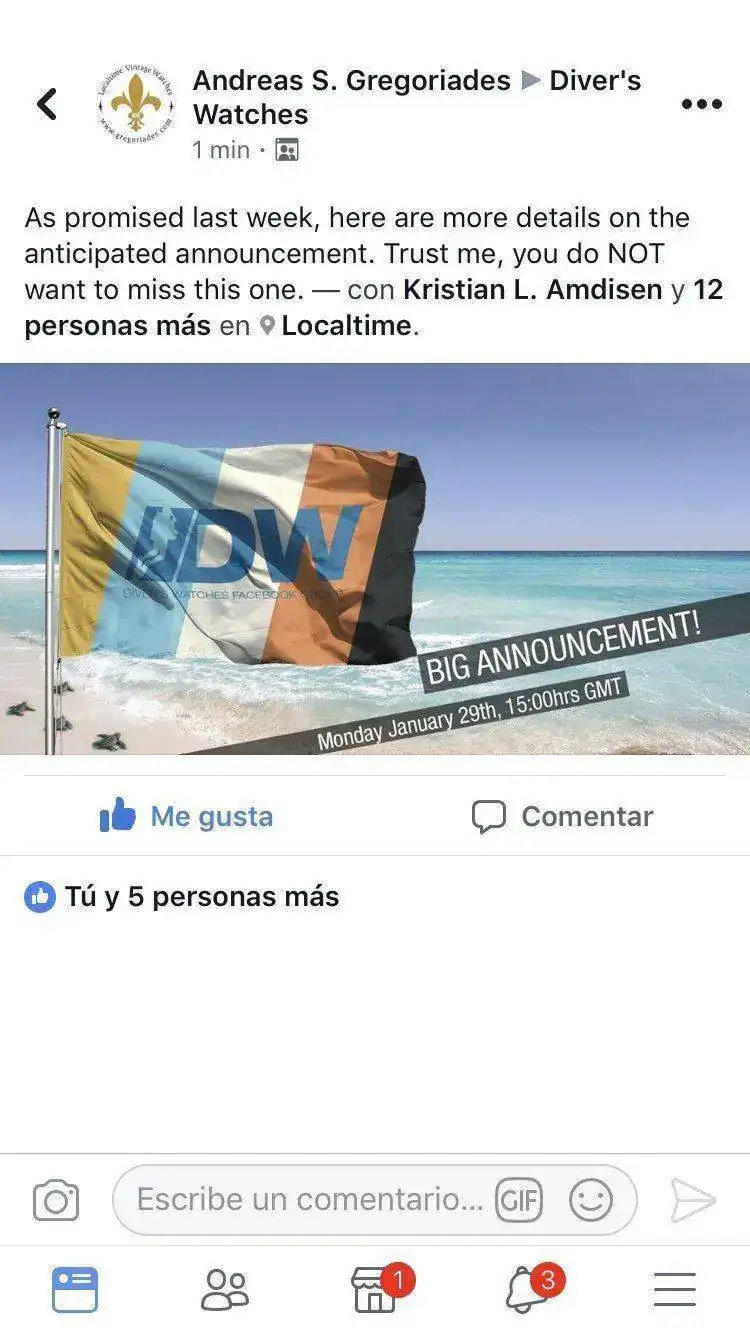The image size is (750, 1334).
Task: Open the post's three-dot options menu
Action: click(x=700, y=104)
